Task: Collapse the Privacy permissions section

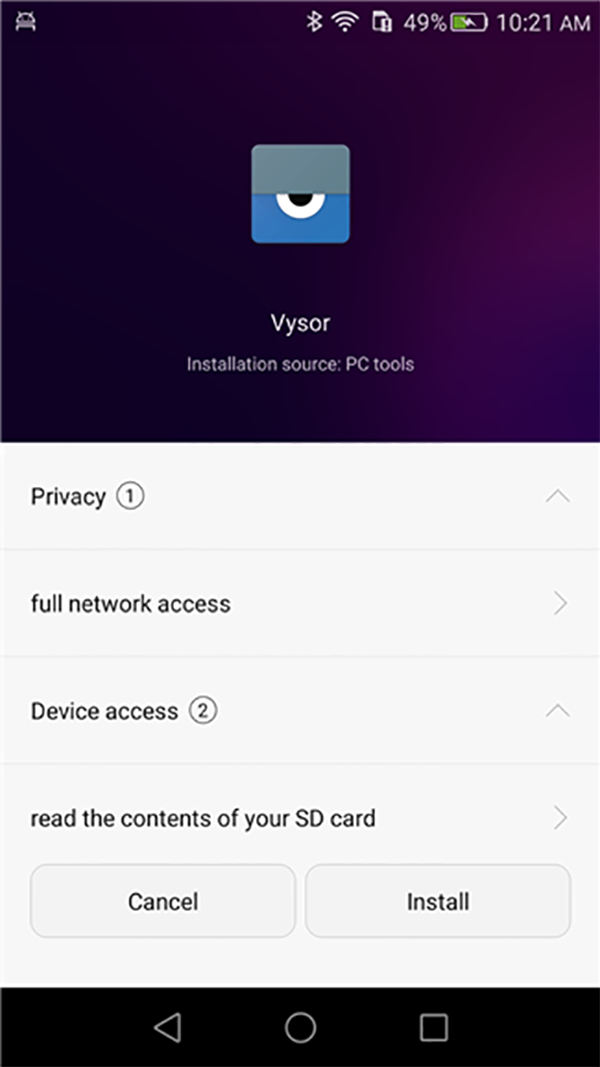Action: tap(559, 496)
